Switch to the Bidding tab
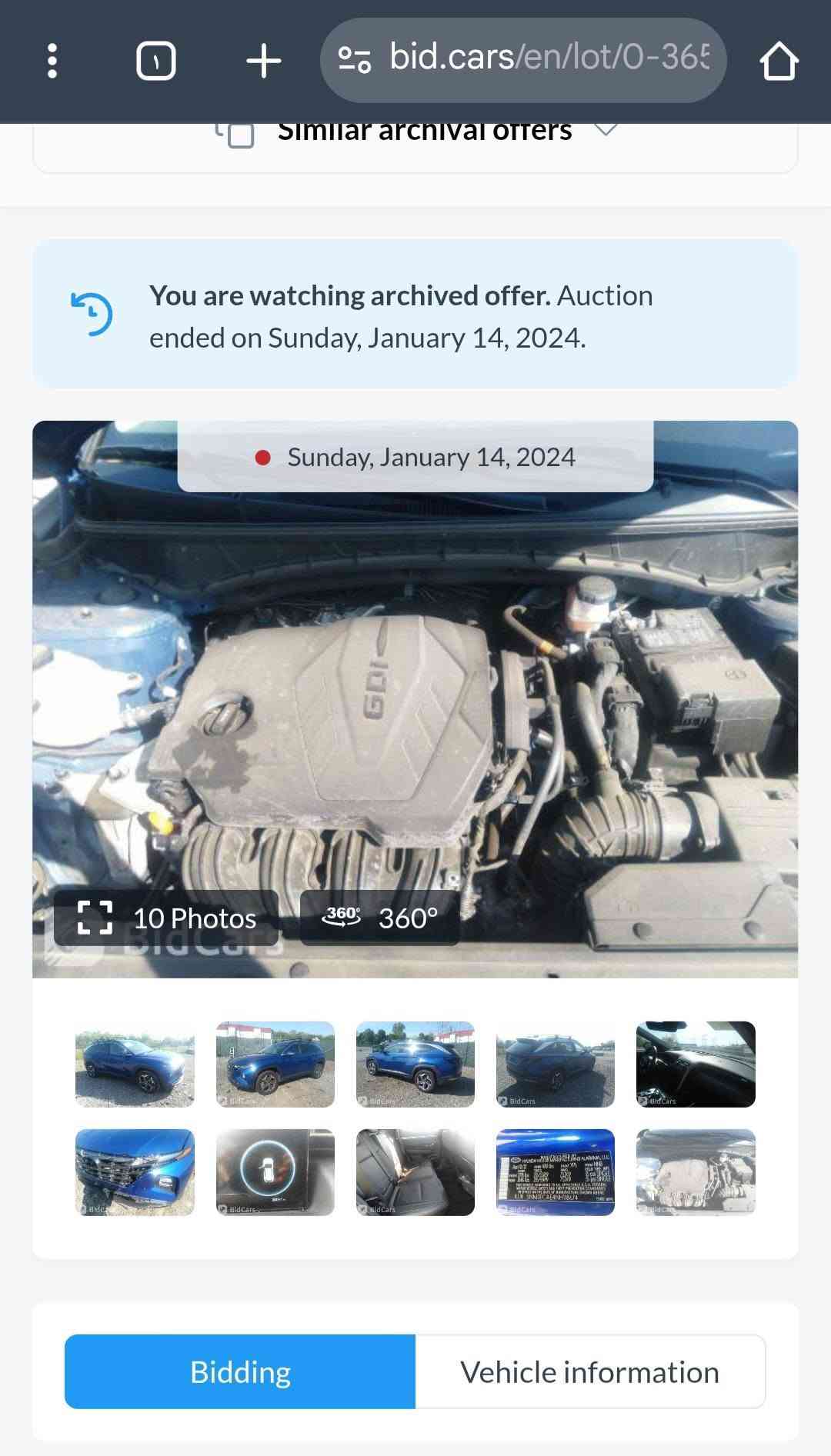Image resolution: width=831 pixels, height=1456 pixels. 240,1371
